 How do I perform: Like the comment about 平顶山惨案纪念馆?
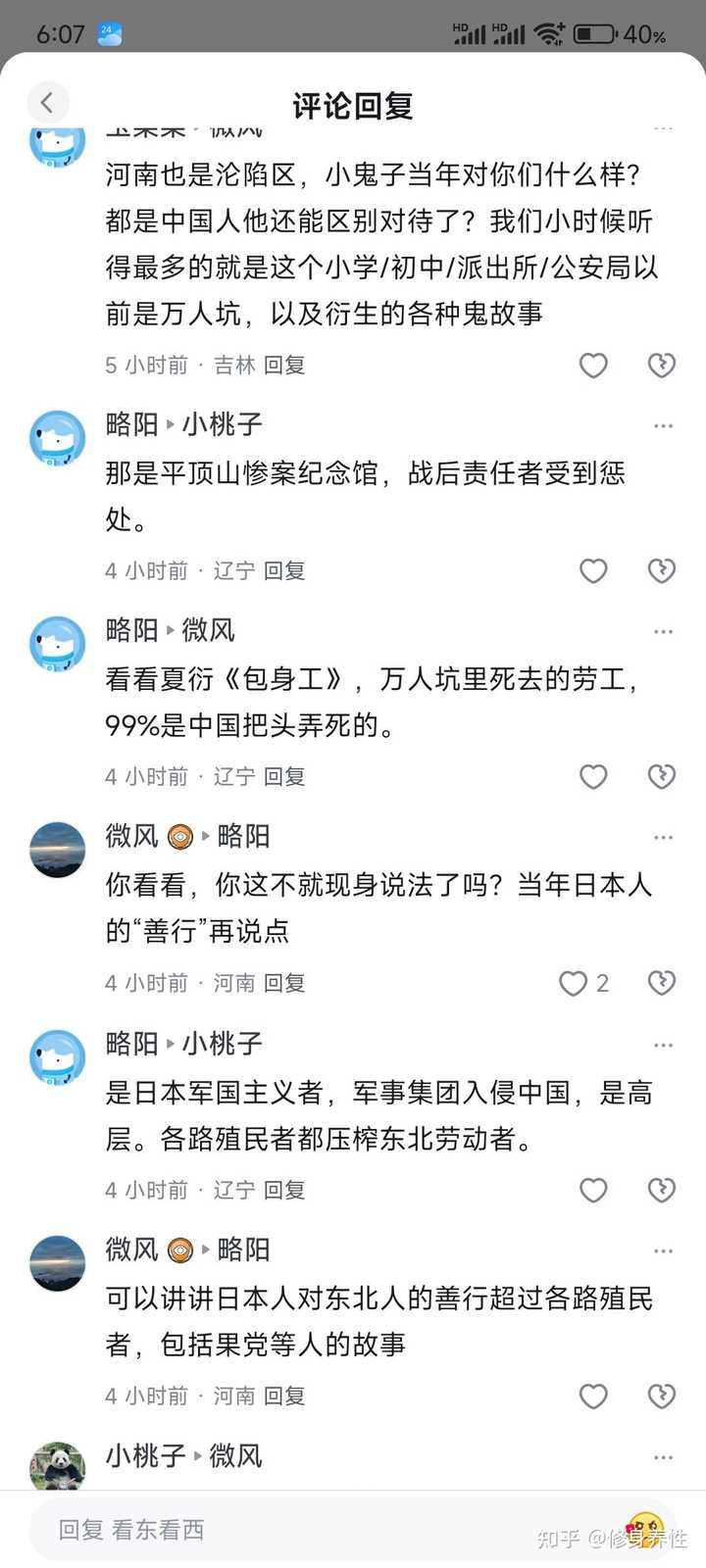click(x=593, y=570)
